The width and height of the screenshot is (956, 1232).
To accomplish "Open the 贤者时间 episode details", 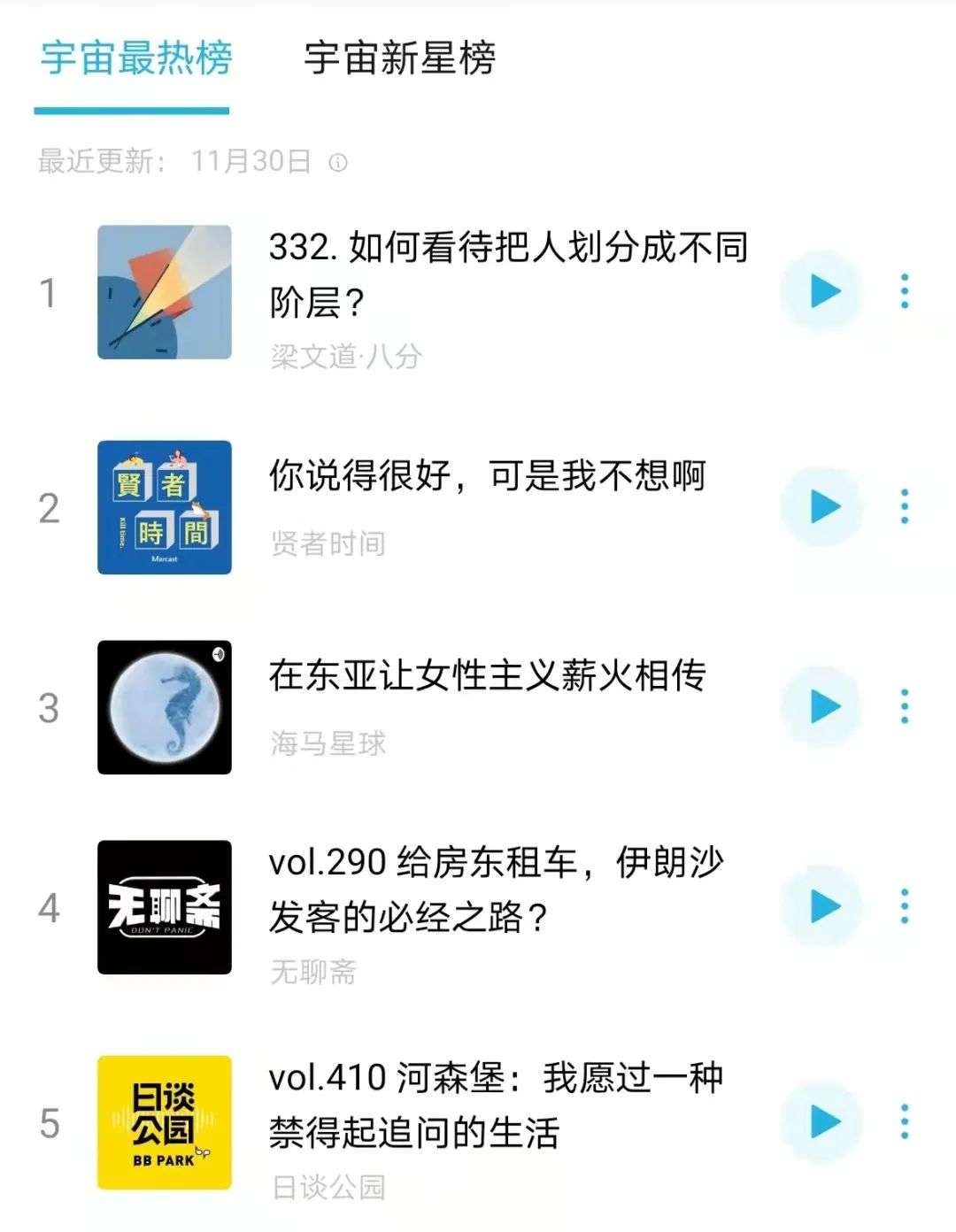I will pos(487,477).
